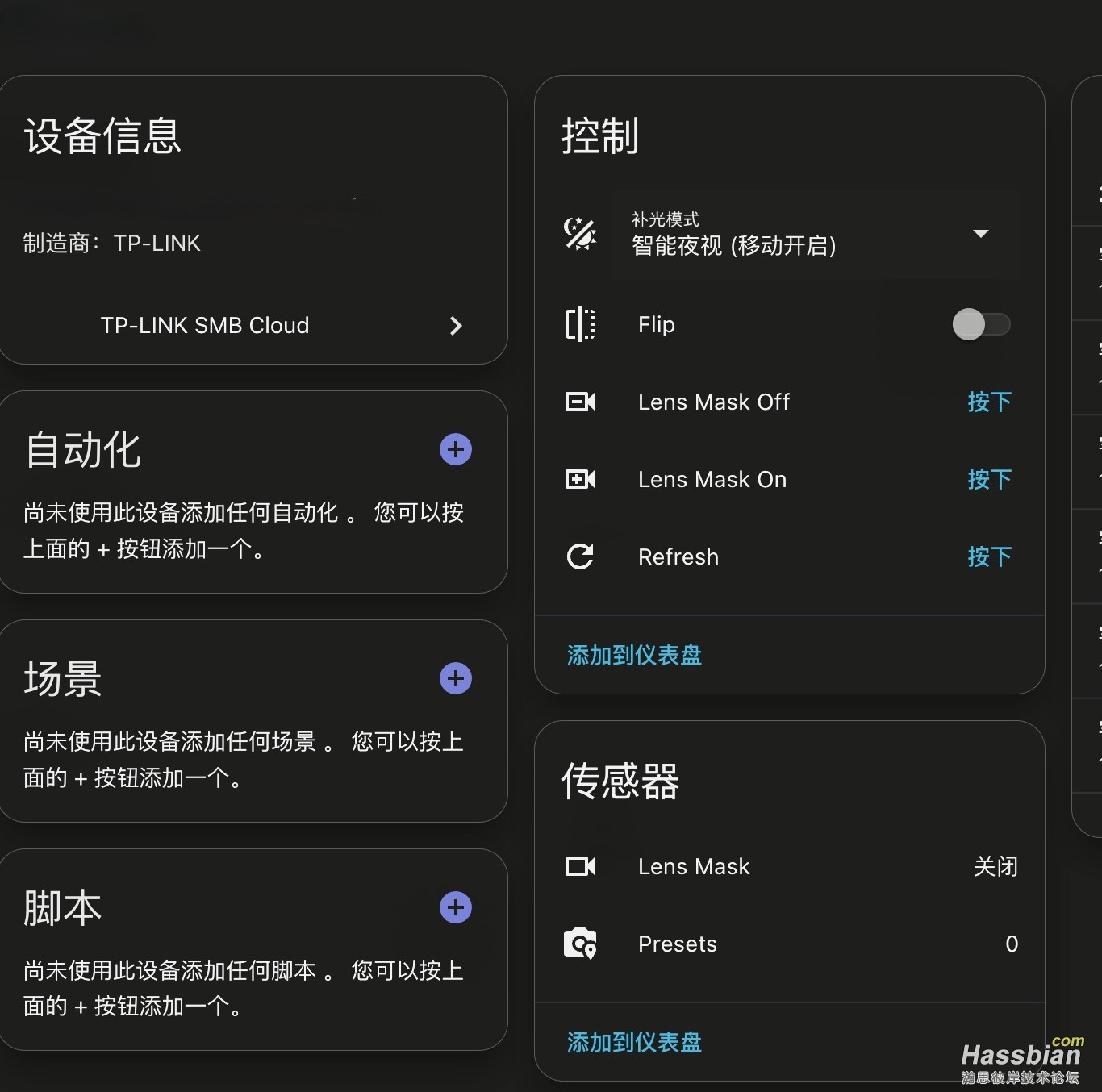Image resolution: width=1102 pixels, height=1092 pixels.
Task: Tap 按下 for Lens Mask Off
Action: [x=989, y=402]
